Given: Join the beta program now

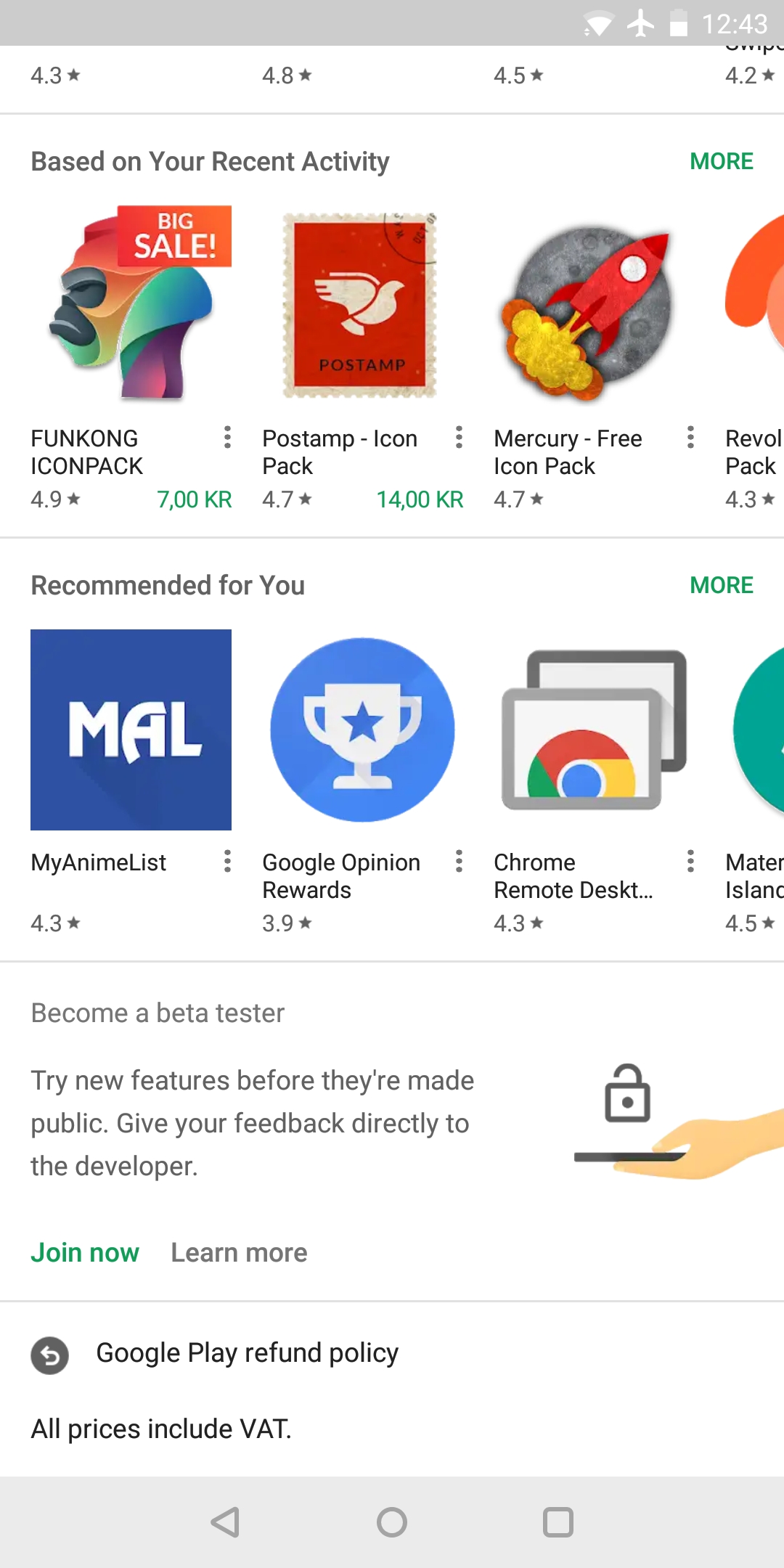Looking at the screenshot, I should point(84,1253).
